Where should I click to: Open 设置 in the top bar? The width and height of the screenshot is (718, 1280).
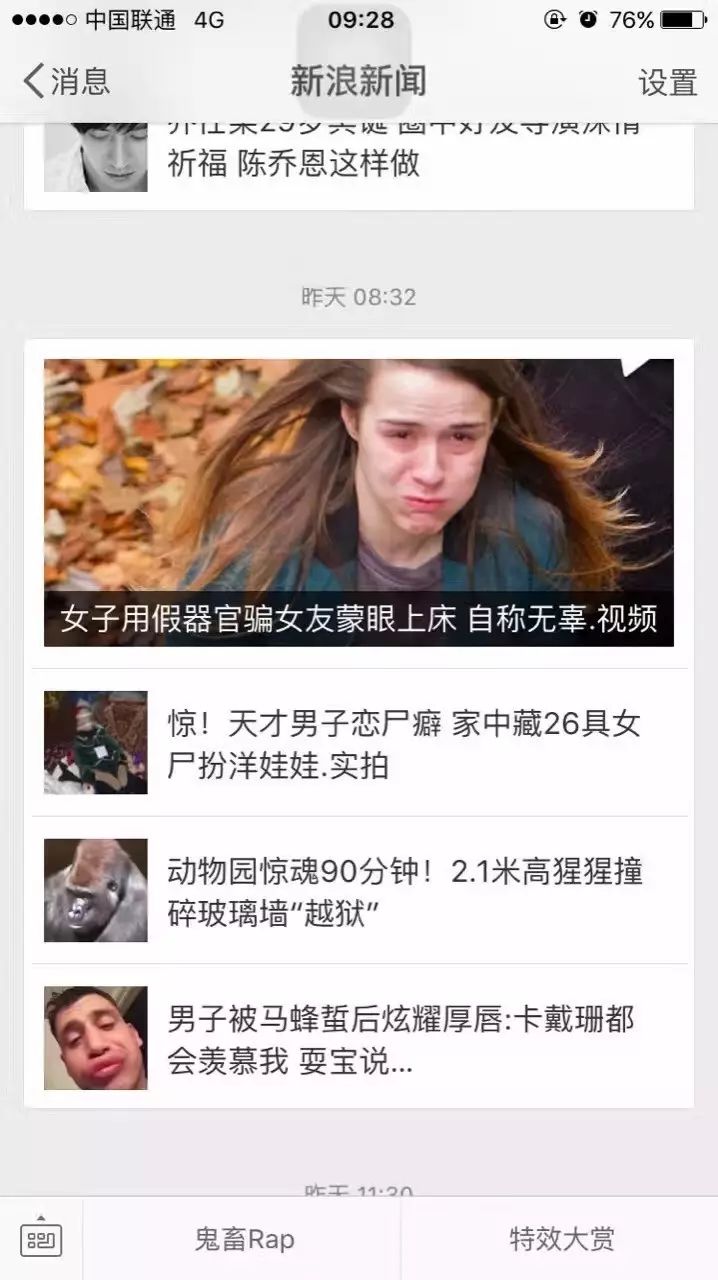click(x=667, y=82)
